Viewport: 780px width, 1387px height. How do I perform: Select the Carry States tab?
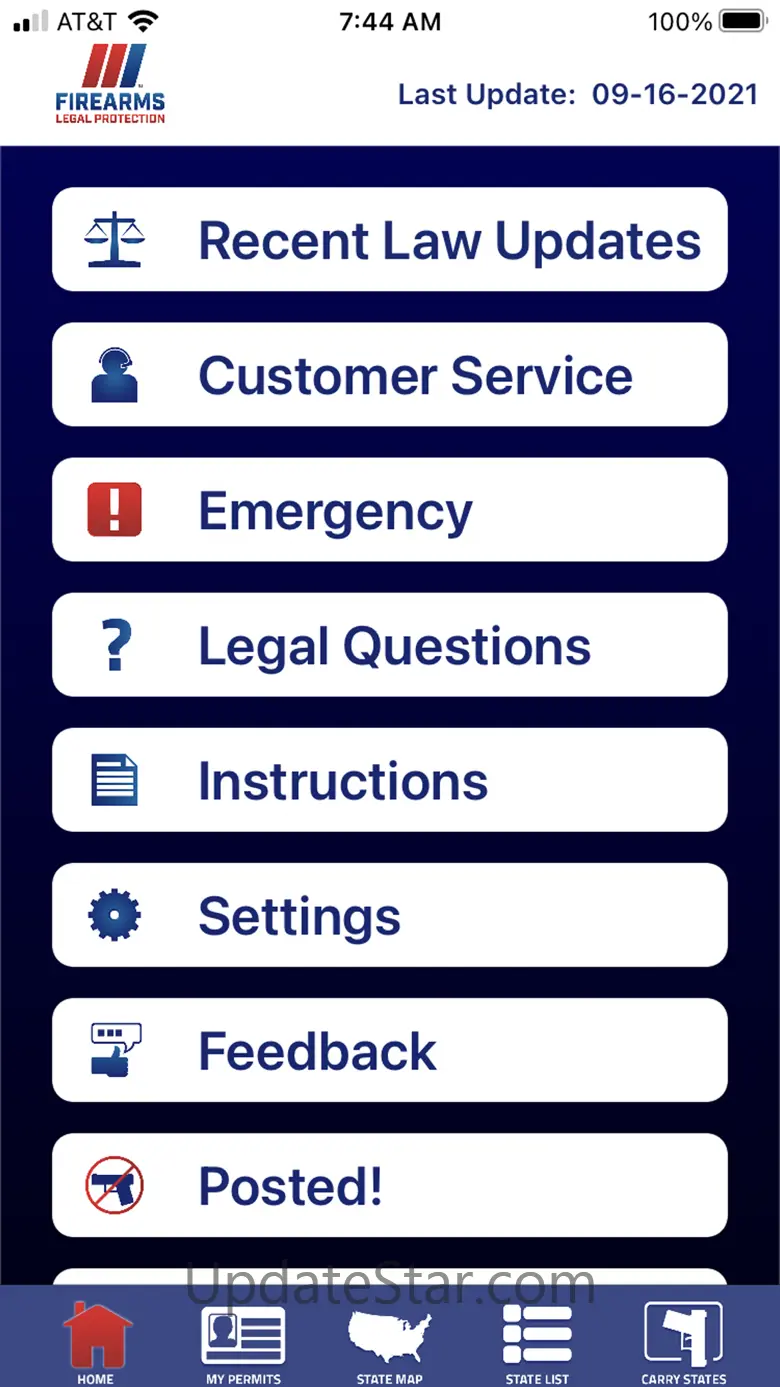pyautogui.click(x=684, y=1342)
